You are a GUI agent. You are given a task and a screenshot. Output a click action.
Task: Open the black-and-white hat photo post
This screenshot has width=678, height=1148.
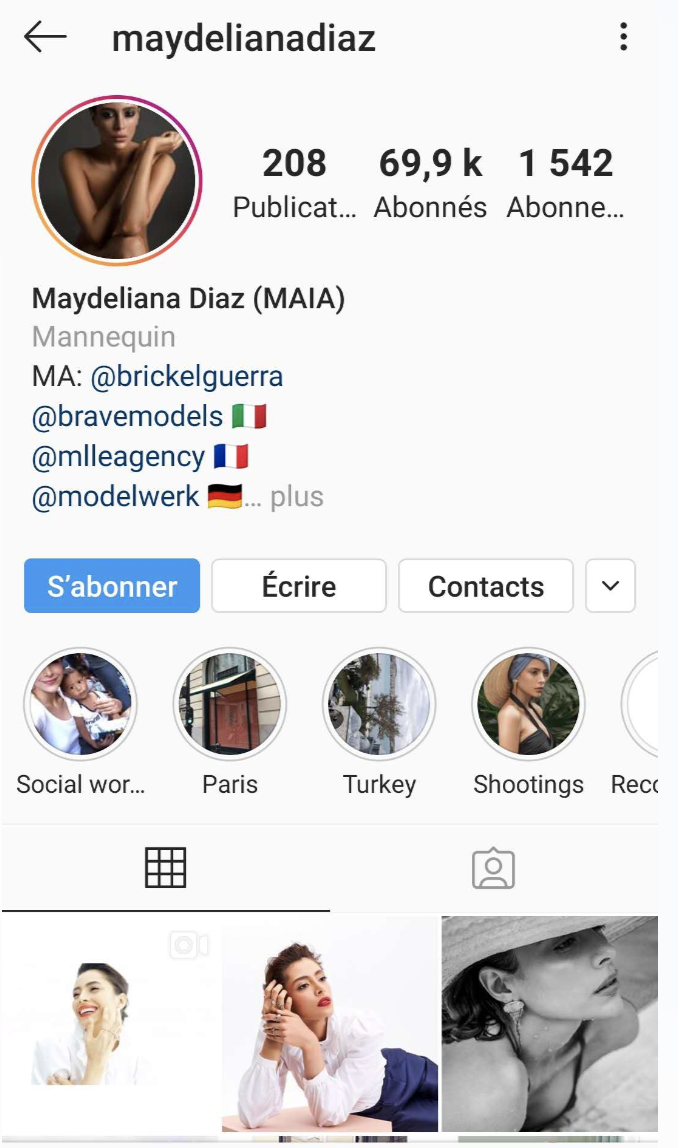[x=550, y=1023]
